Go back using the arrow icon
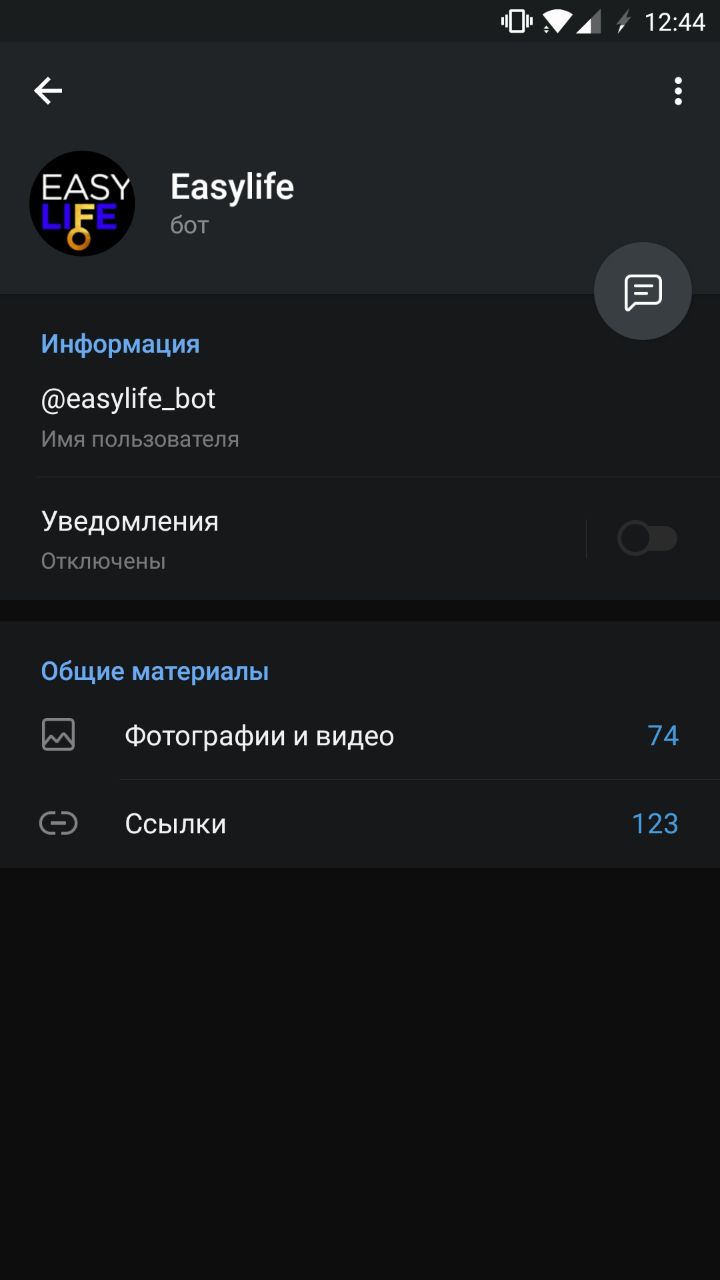 coord(48,91)
